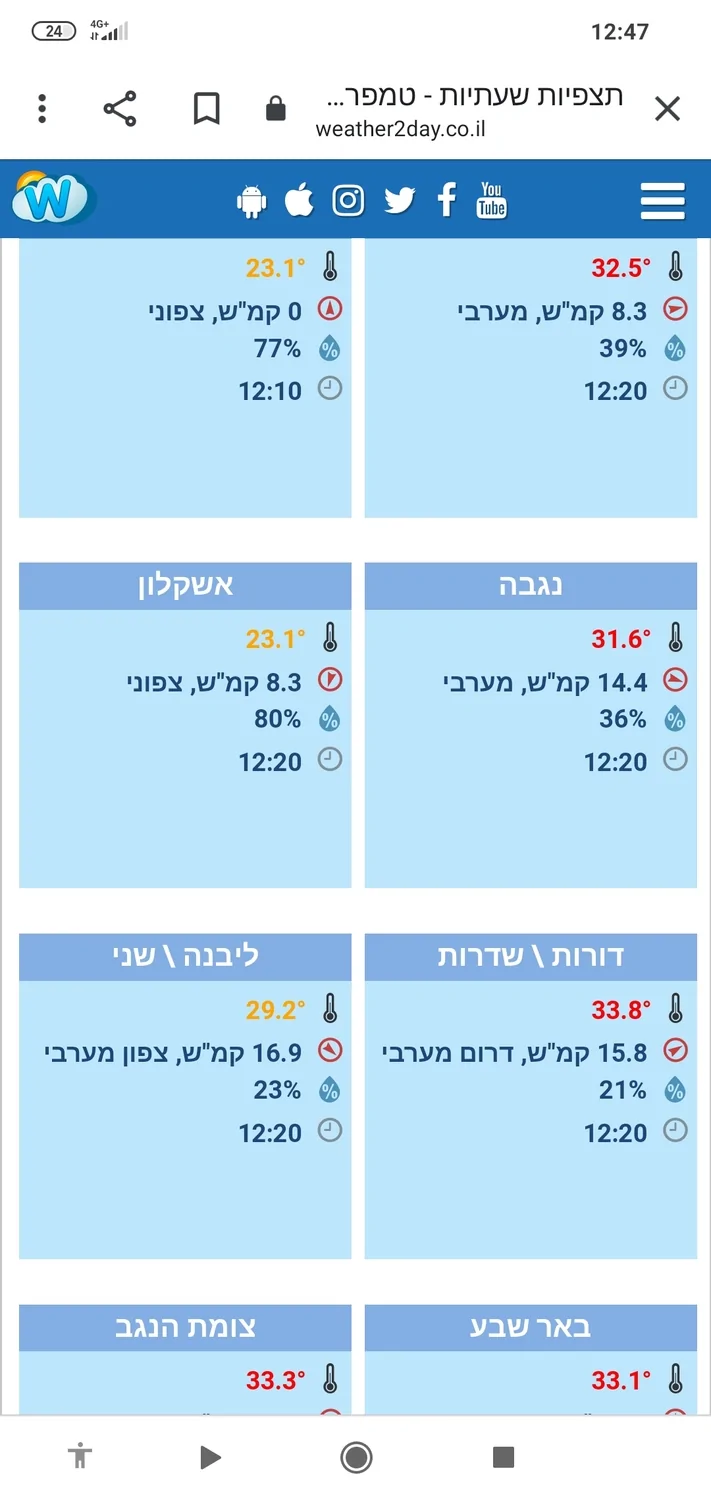
Task: Open the באר שבע station header
Action: 530,1327
